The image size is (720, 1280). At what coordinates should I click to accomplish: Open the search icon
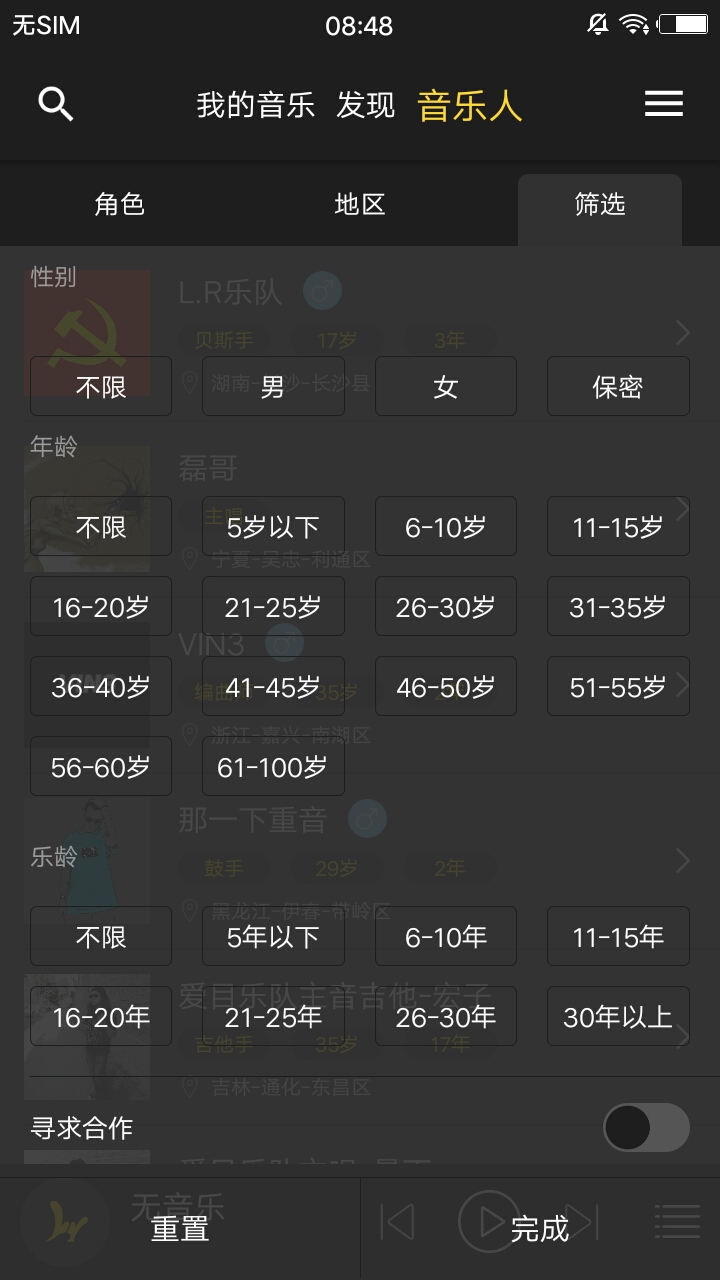(55, 104)
